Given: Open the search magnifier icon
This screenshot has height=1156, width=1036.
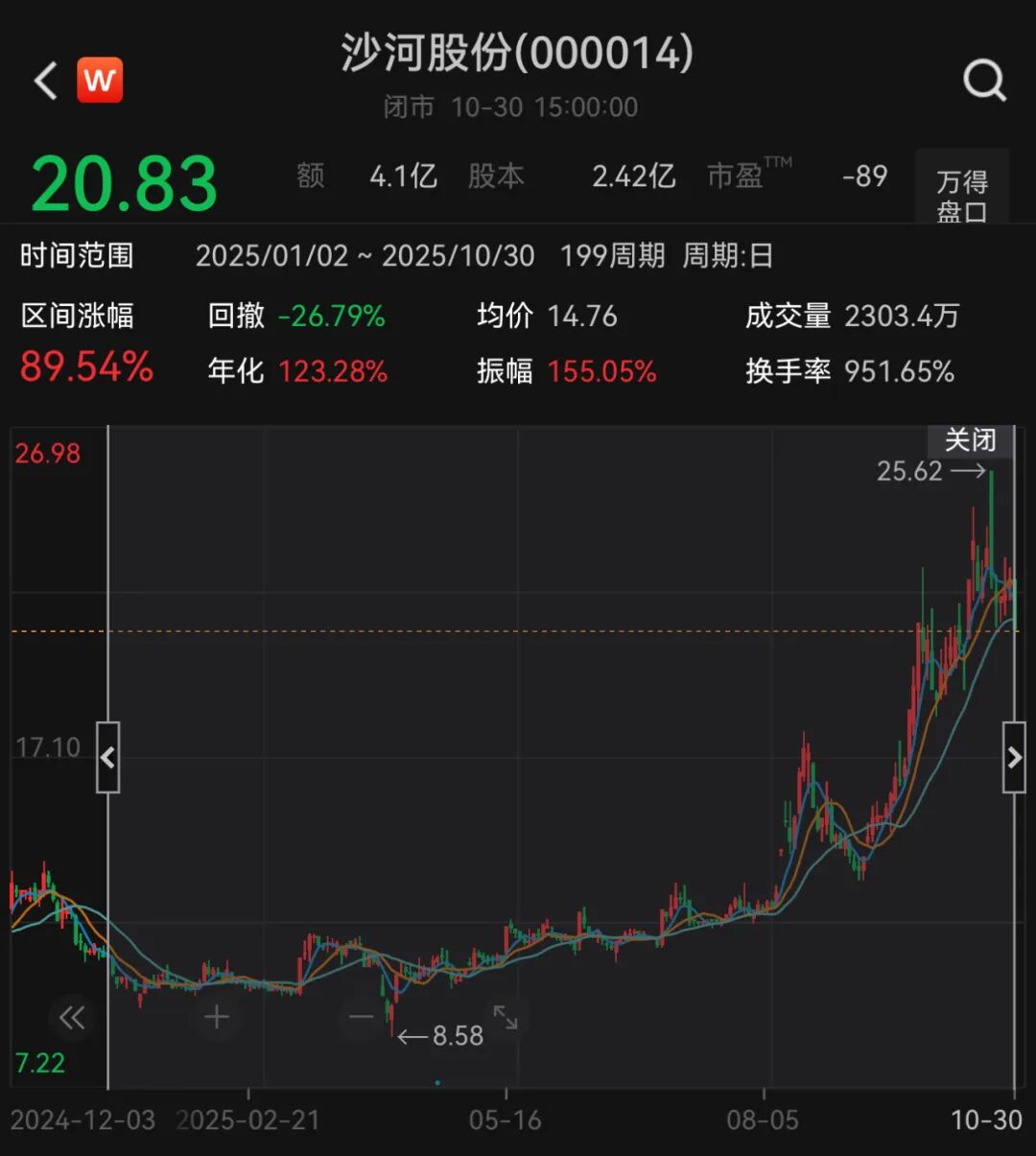Looking at the screenshot, I should tap(984, 81).
